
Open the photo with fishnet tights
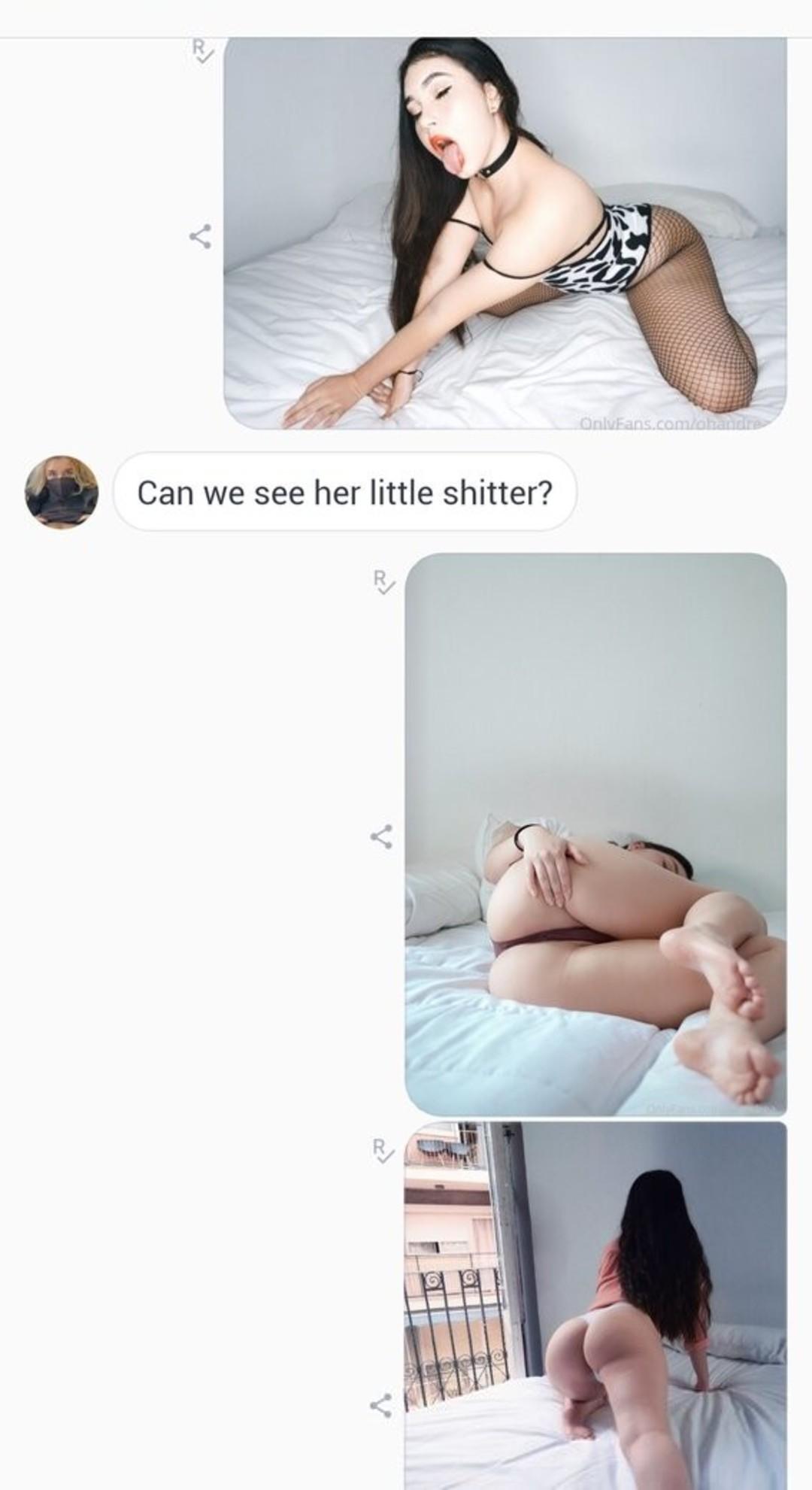coord(504,233)
